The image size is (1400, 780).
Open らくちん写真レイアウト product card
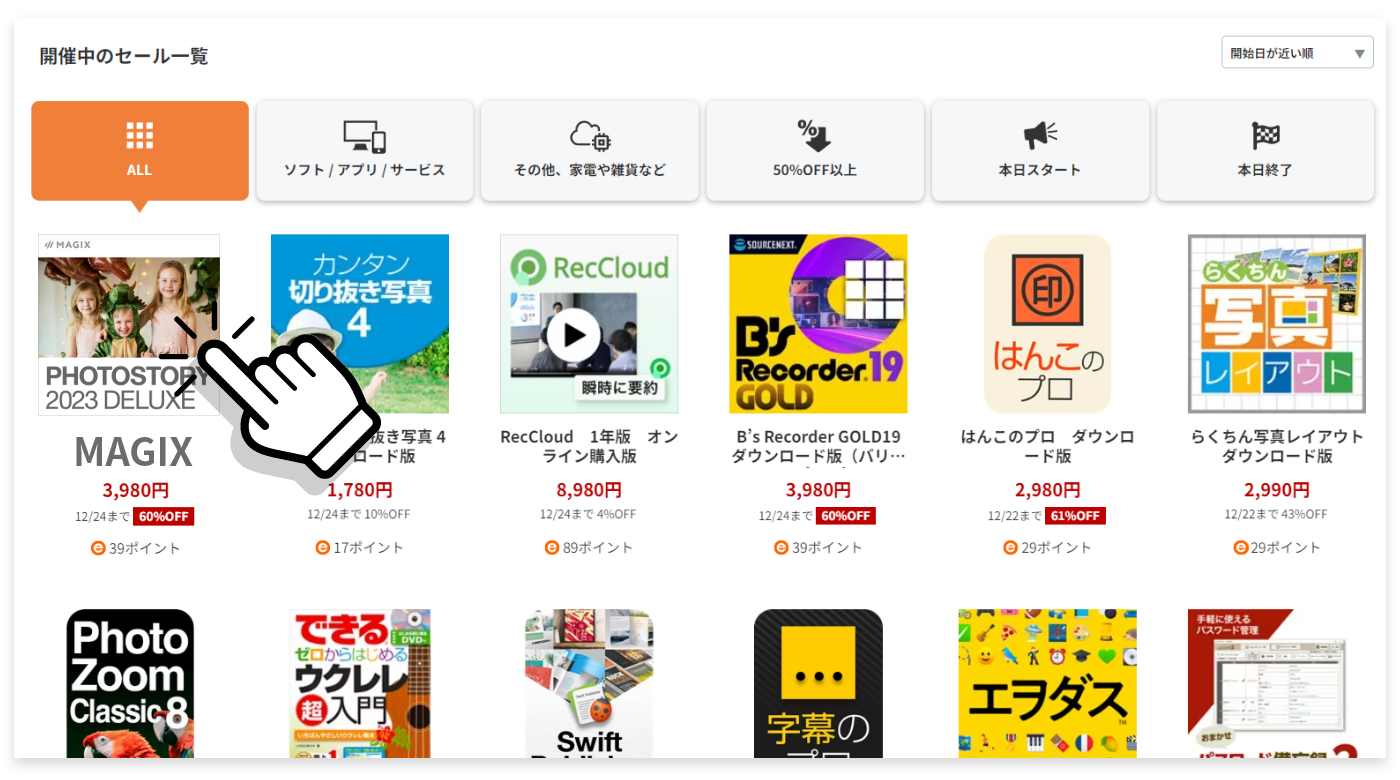1276,323
